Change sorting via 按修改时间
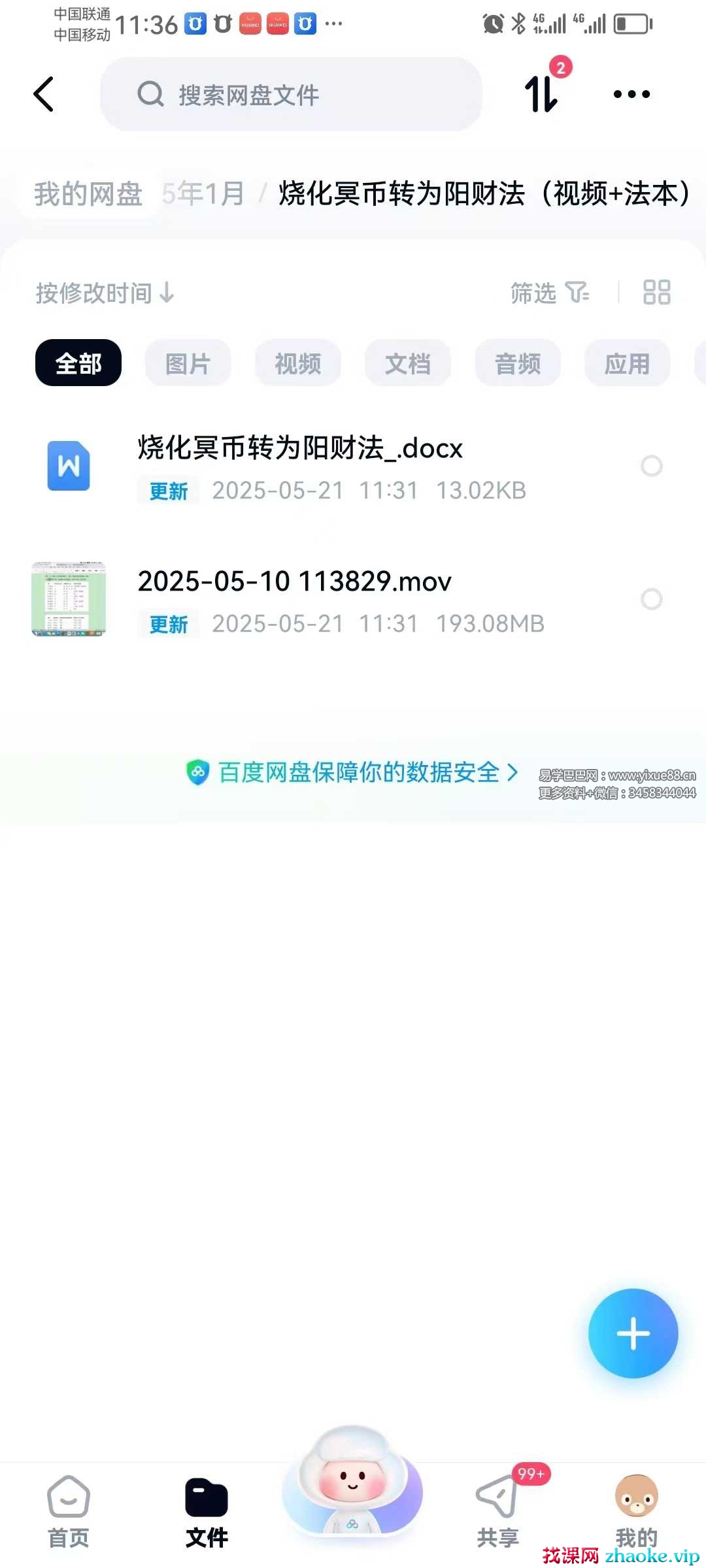The image size is (706, 1568). coord(105,293)
